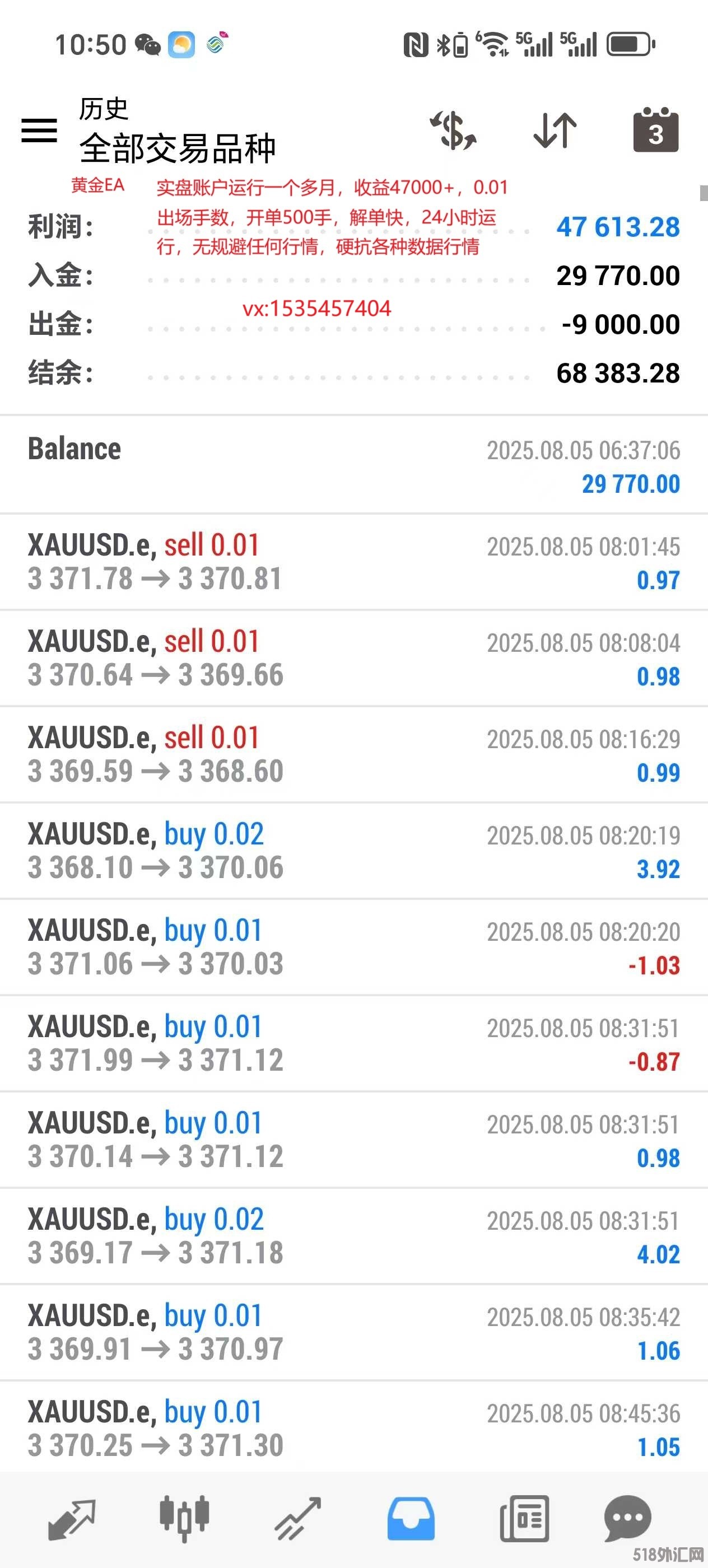Show details of the -1.03 loss trade
The image size is (708, 1568).
pyautogui.click(x=353, y=946)
